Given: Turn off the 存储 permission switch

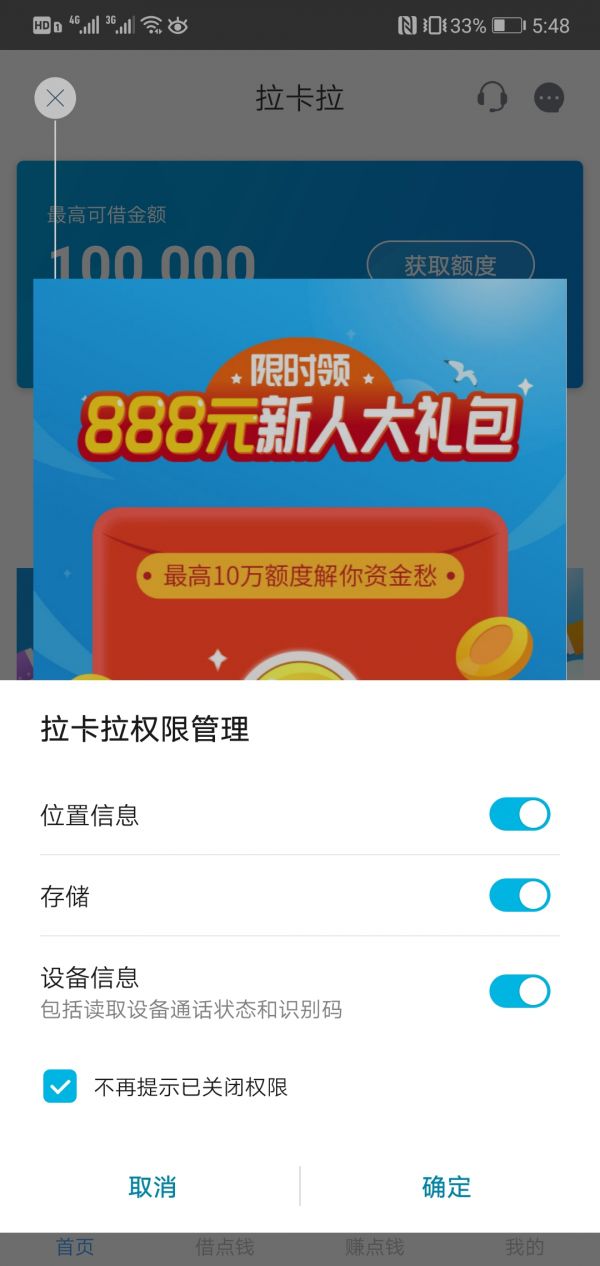Looking at the screenshot, I should [x=519, y=895].
